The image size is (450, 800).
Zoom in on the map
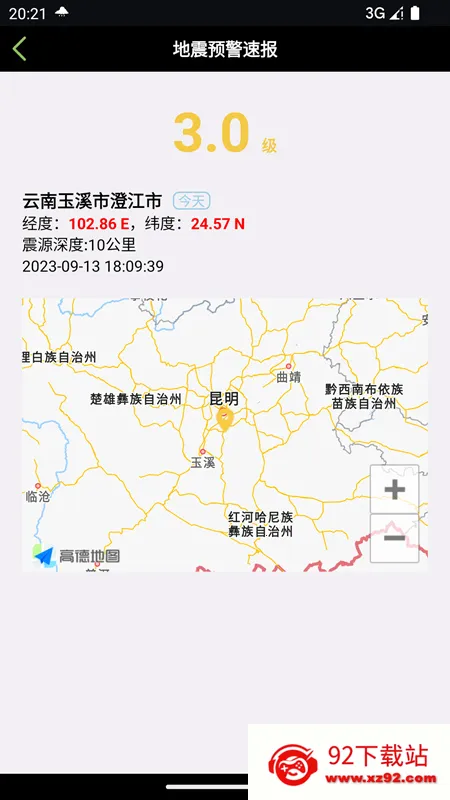(394, 489)
